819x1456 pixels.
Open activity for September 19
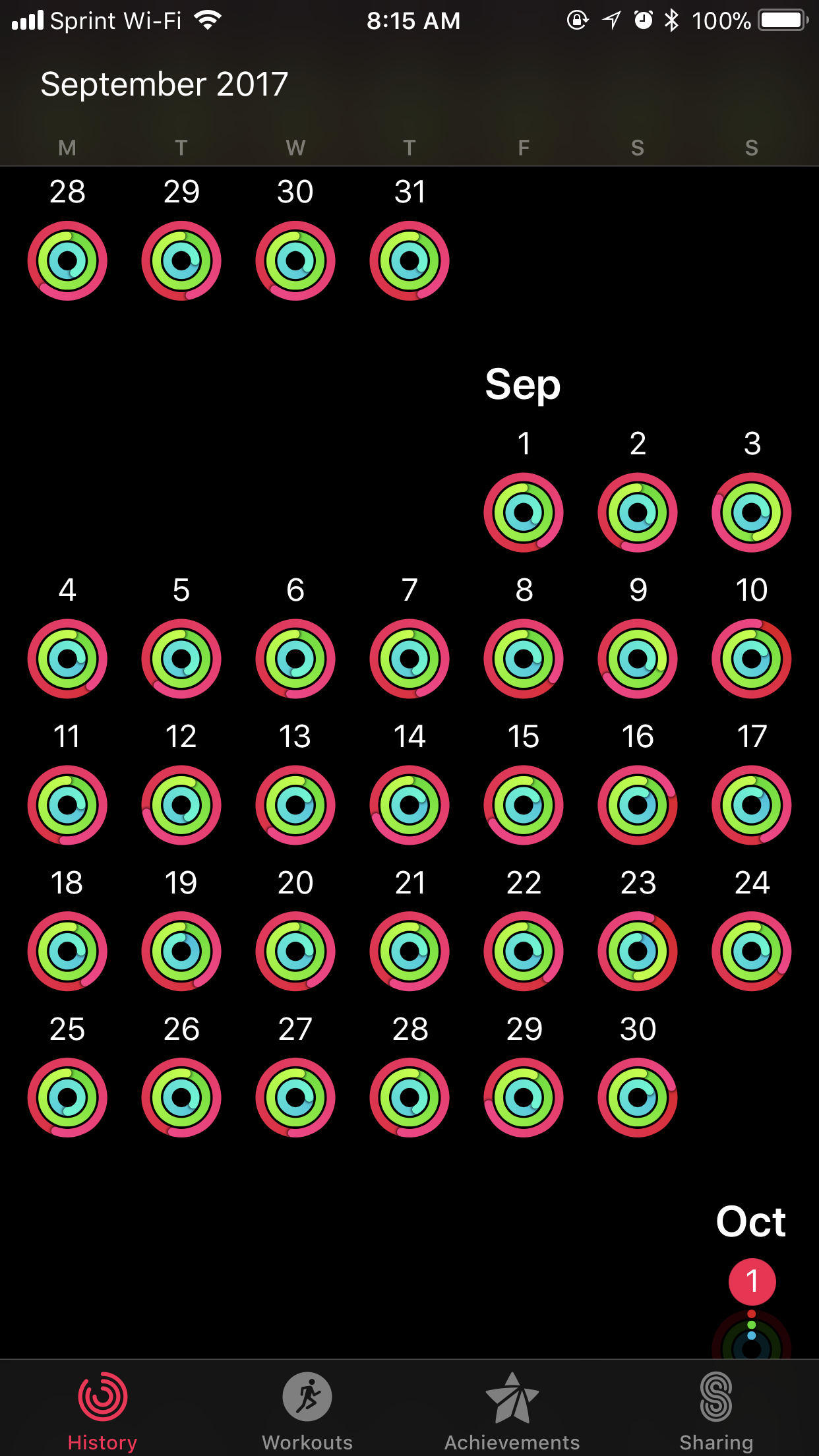pyautogui.click(x=181, y=952)
